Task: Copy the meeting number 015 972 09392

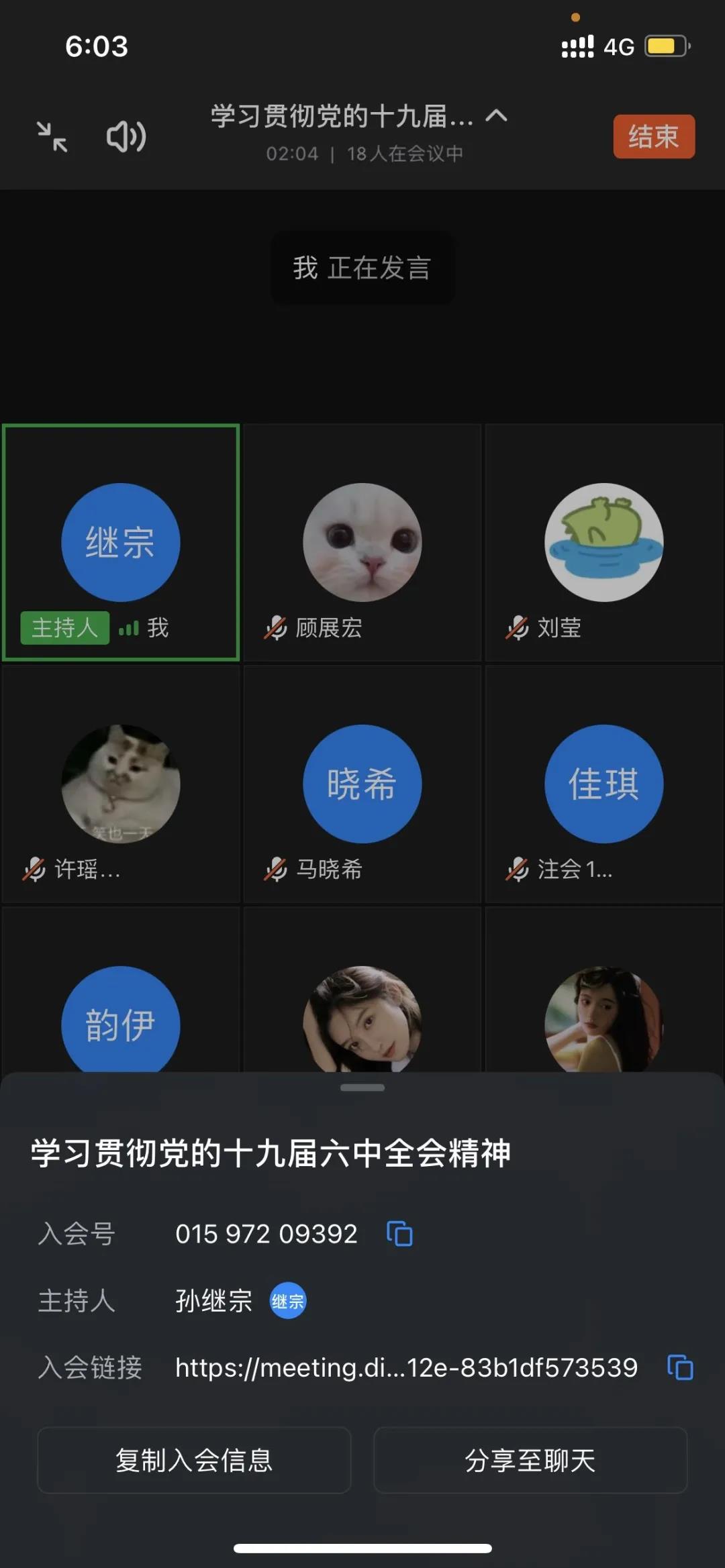Action: [399, 1233]
